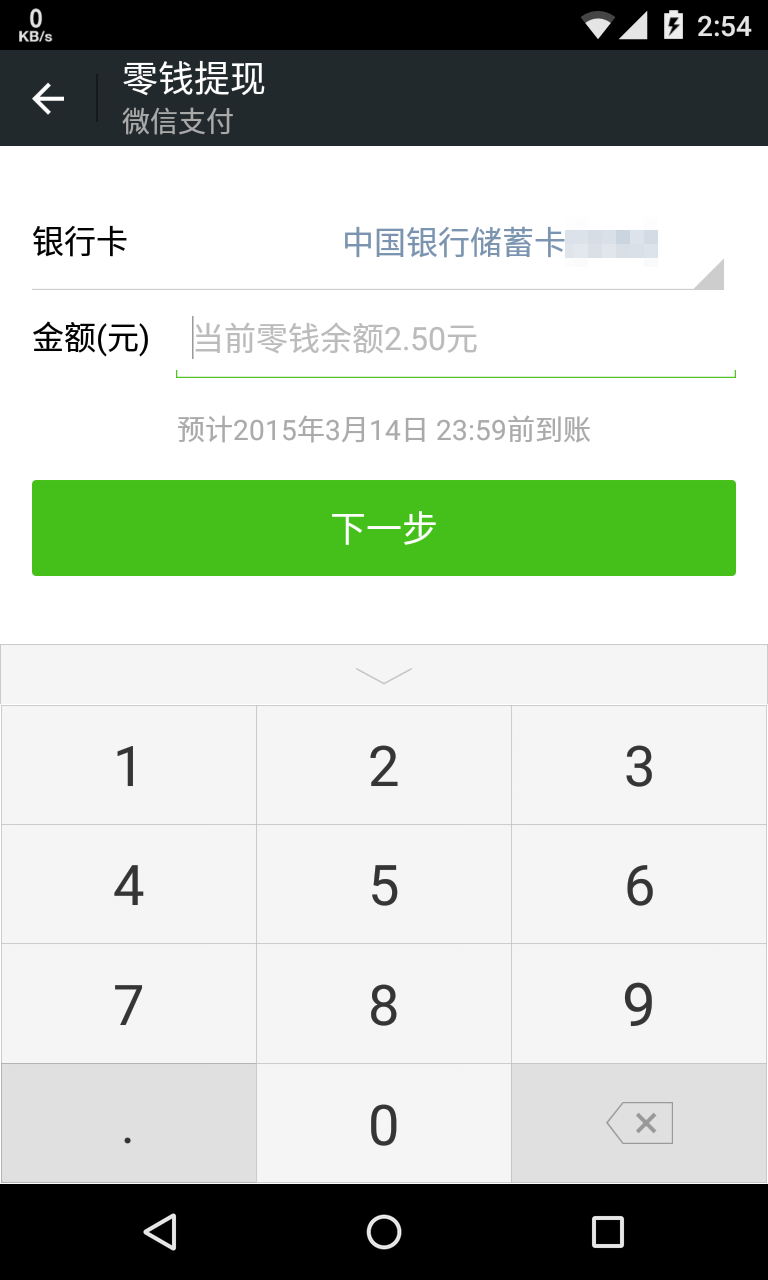This screenshot has height=1280, width=768.
Task: Hit number 5 on the keypad
Action: coord(384,885)
